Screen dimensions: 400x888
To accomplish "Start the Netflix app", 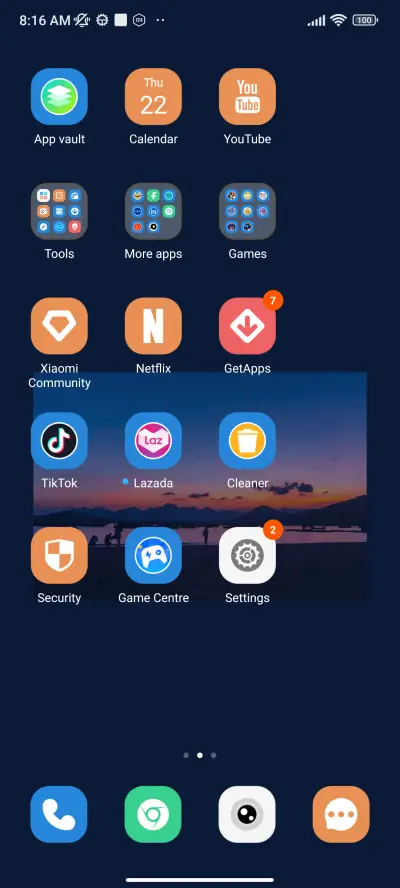I will (153, 326).
